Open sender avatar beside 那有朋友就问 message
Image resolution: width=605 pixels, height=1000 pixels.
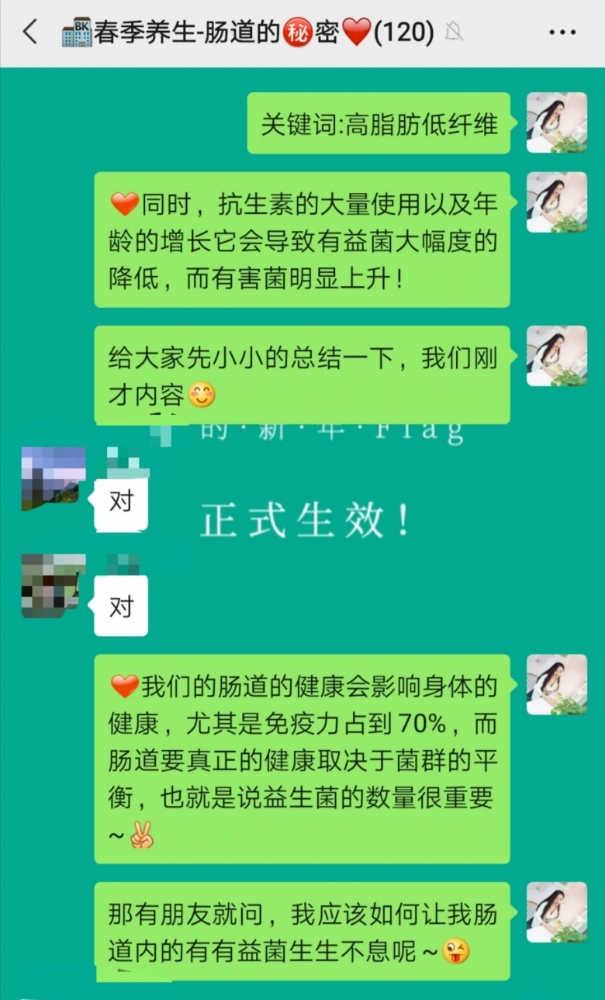point(556,911)
